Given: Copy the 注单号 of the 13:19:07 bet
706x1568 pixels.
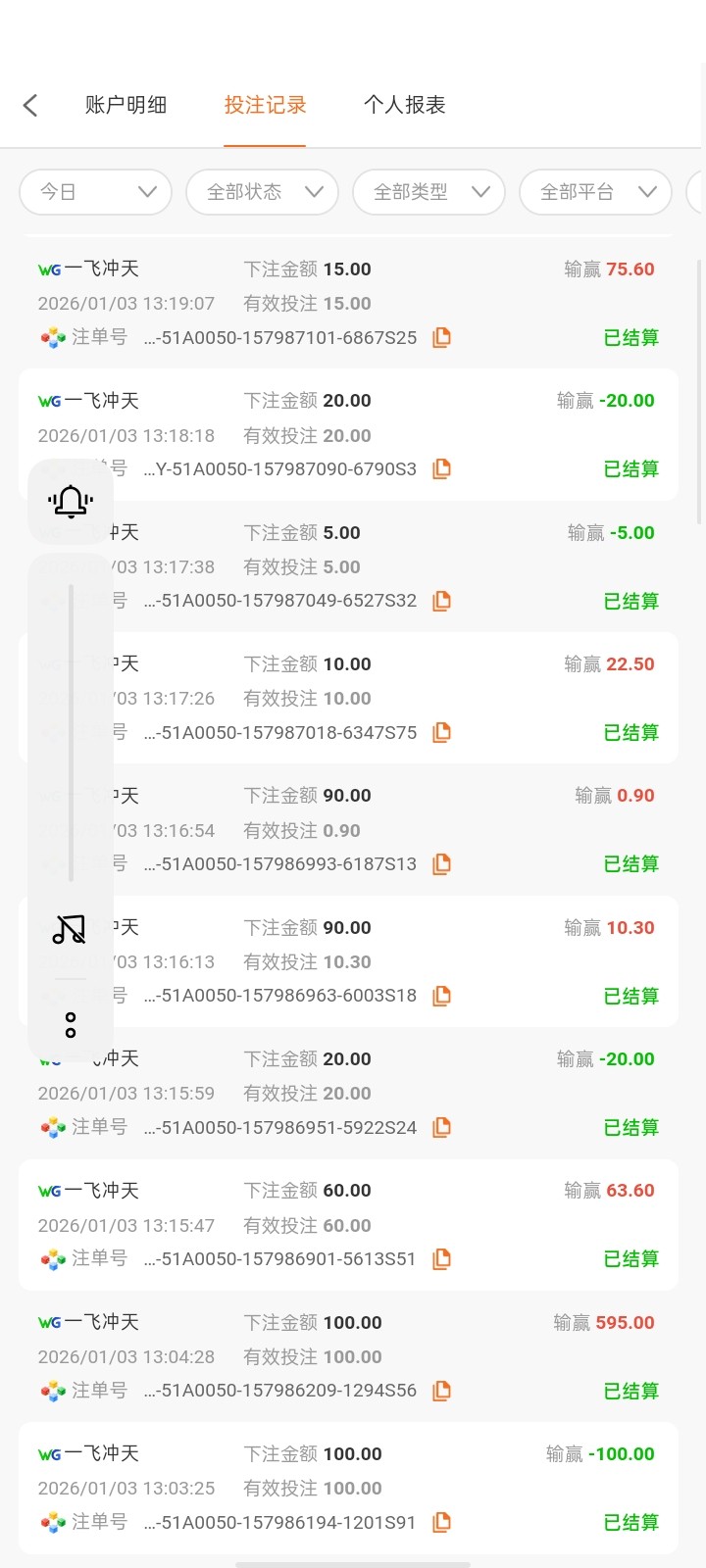Looking at the screenshot, I should 441,337.
